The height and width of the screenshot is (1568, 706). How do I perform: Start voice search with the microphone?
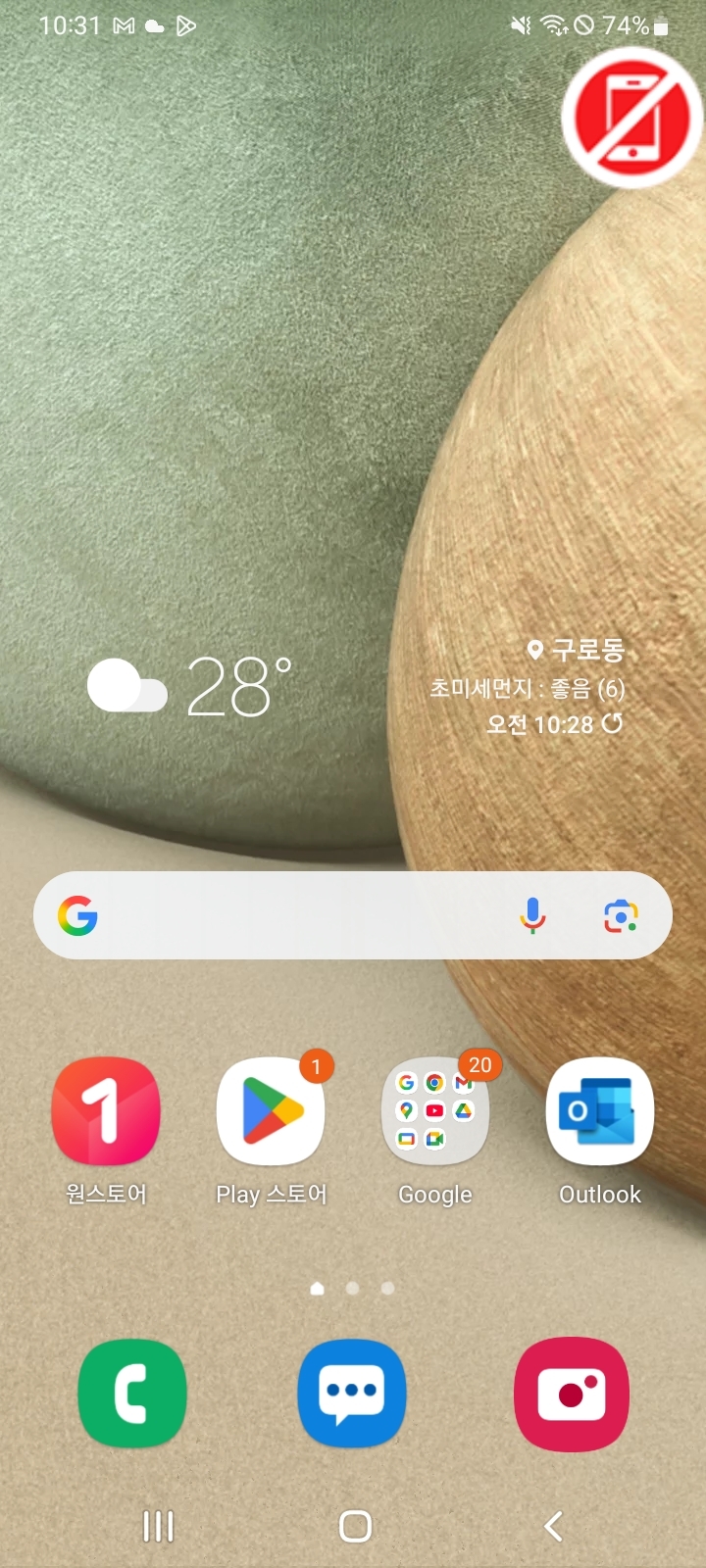pyautogui.click(x=532, y=915)
